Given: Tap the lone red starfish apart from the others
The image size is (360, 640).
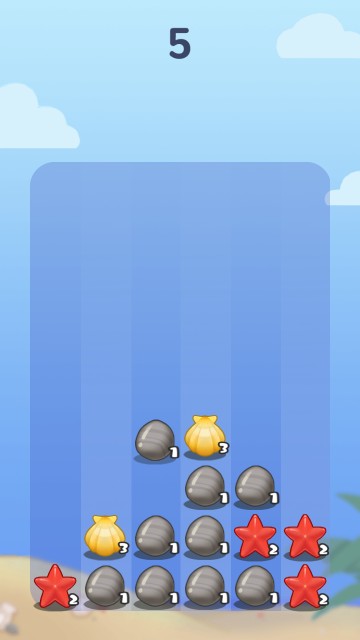Looking at the screenshot, I should click(55, 586).
